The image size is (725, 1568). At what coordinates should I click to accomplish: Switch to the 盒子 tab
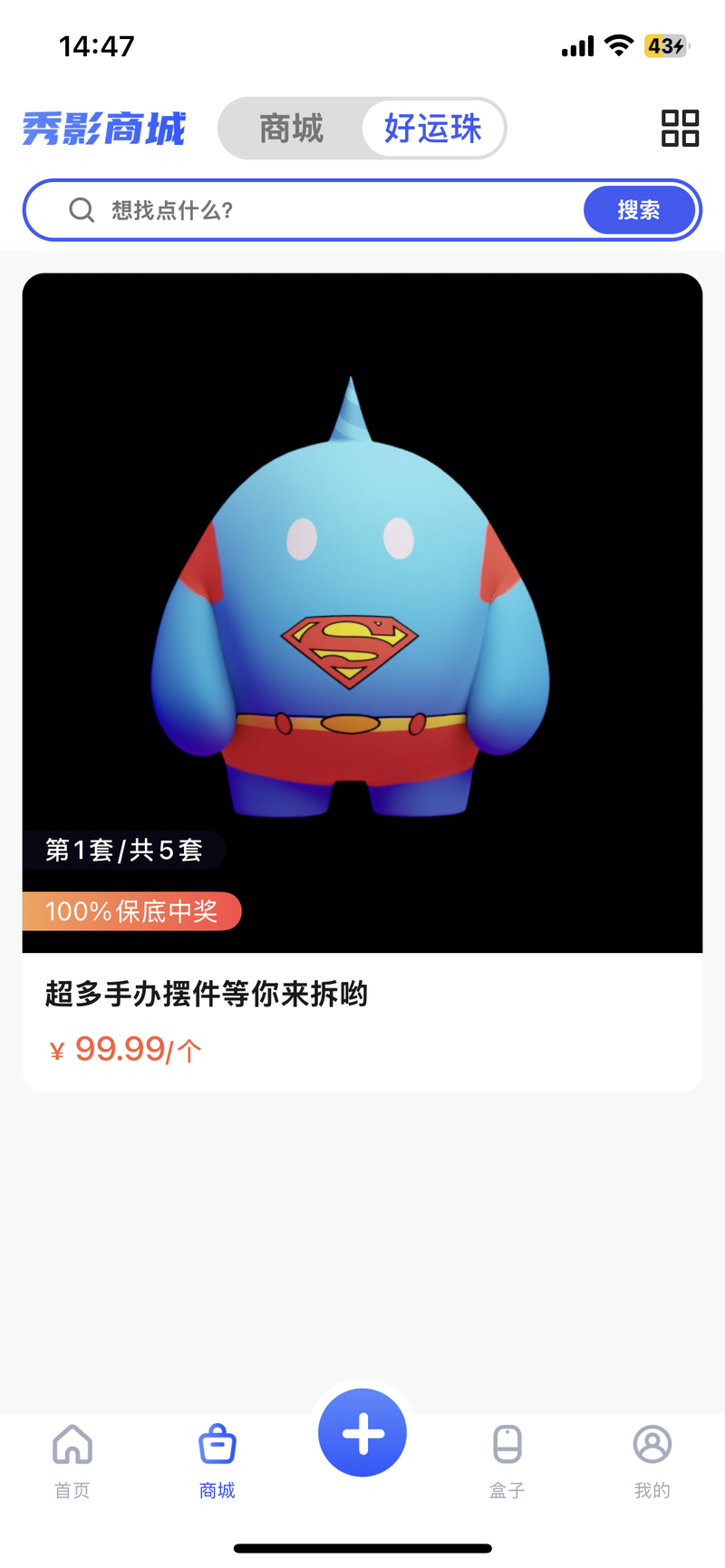point(507,1458)
